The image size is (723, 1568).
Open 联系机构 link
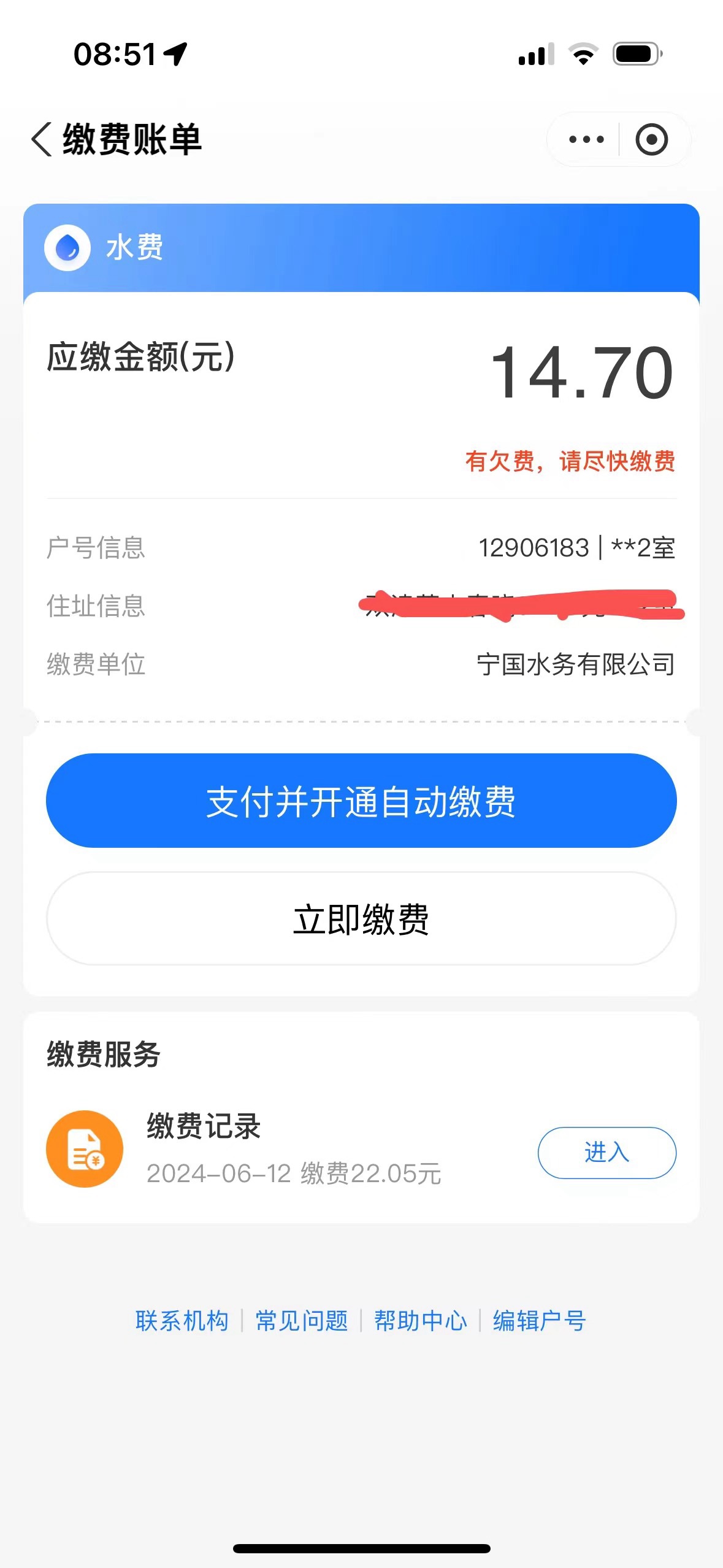click(x=182, y=1321)
